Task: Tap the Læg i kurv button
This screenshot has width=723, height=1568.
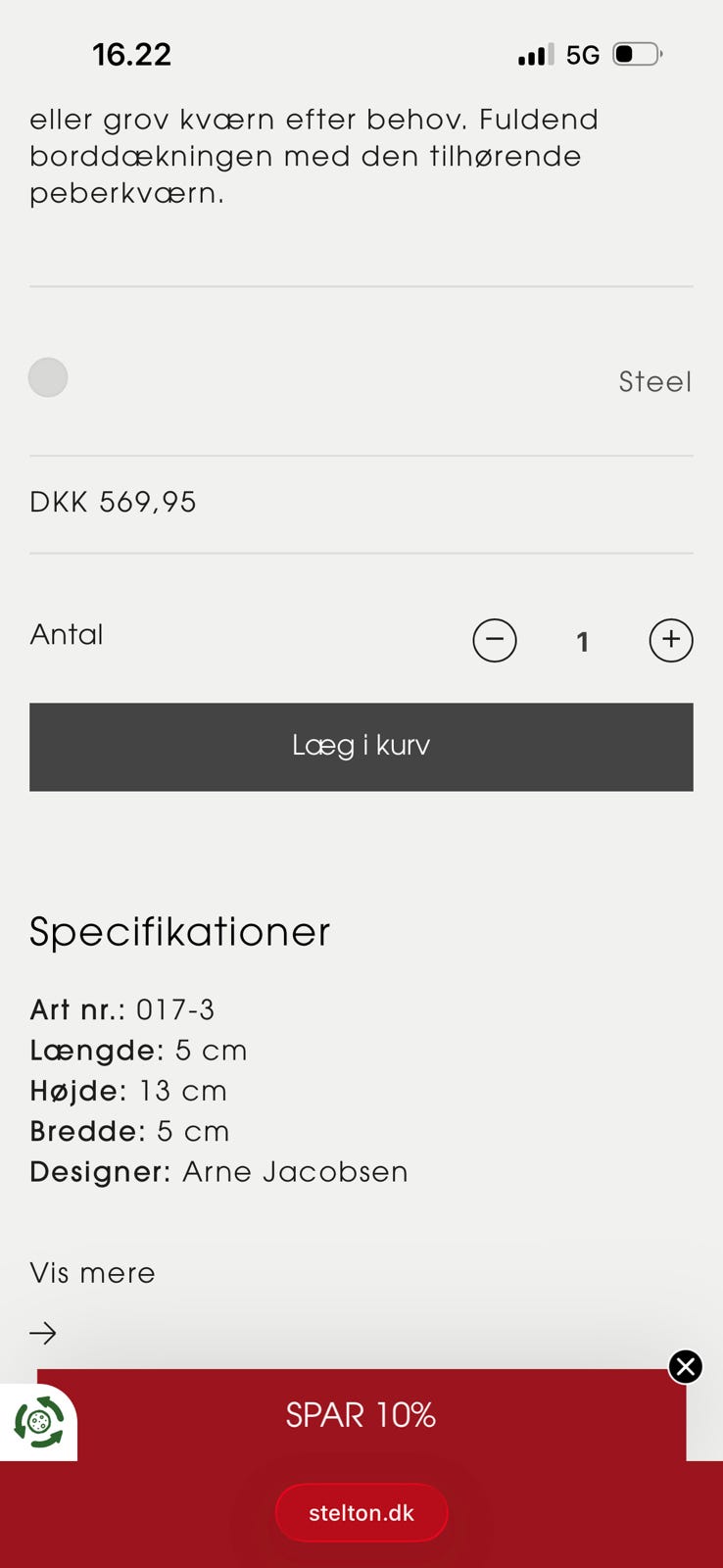Action: click(361, 747)
